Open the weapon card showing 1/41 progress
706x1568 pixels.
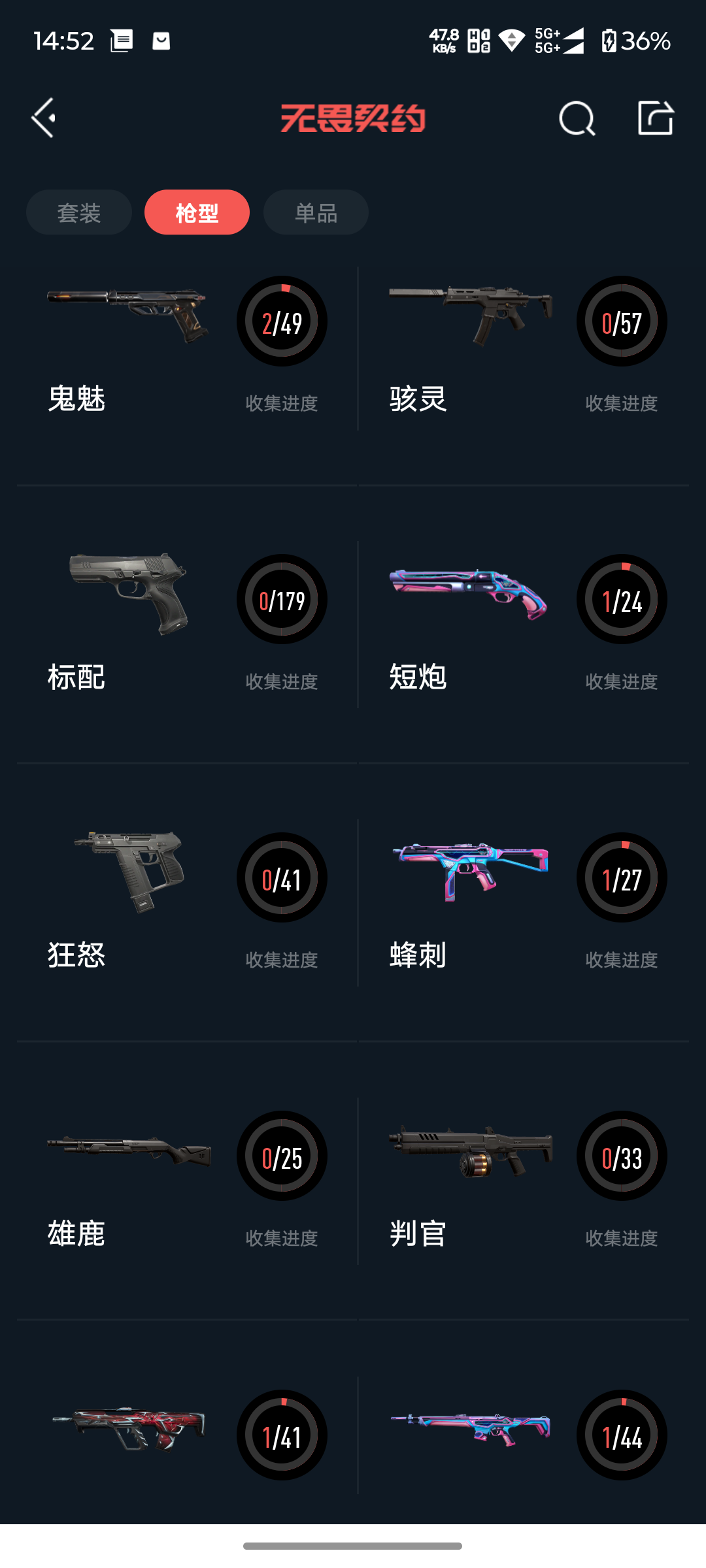(186, 1436)
